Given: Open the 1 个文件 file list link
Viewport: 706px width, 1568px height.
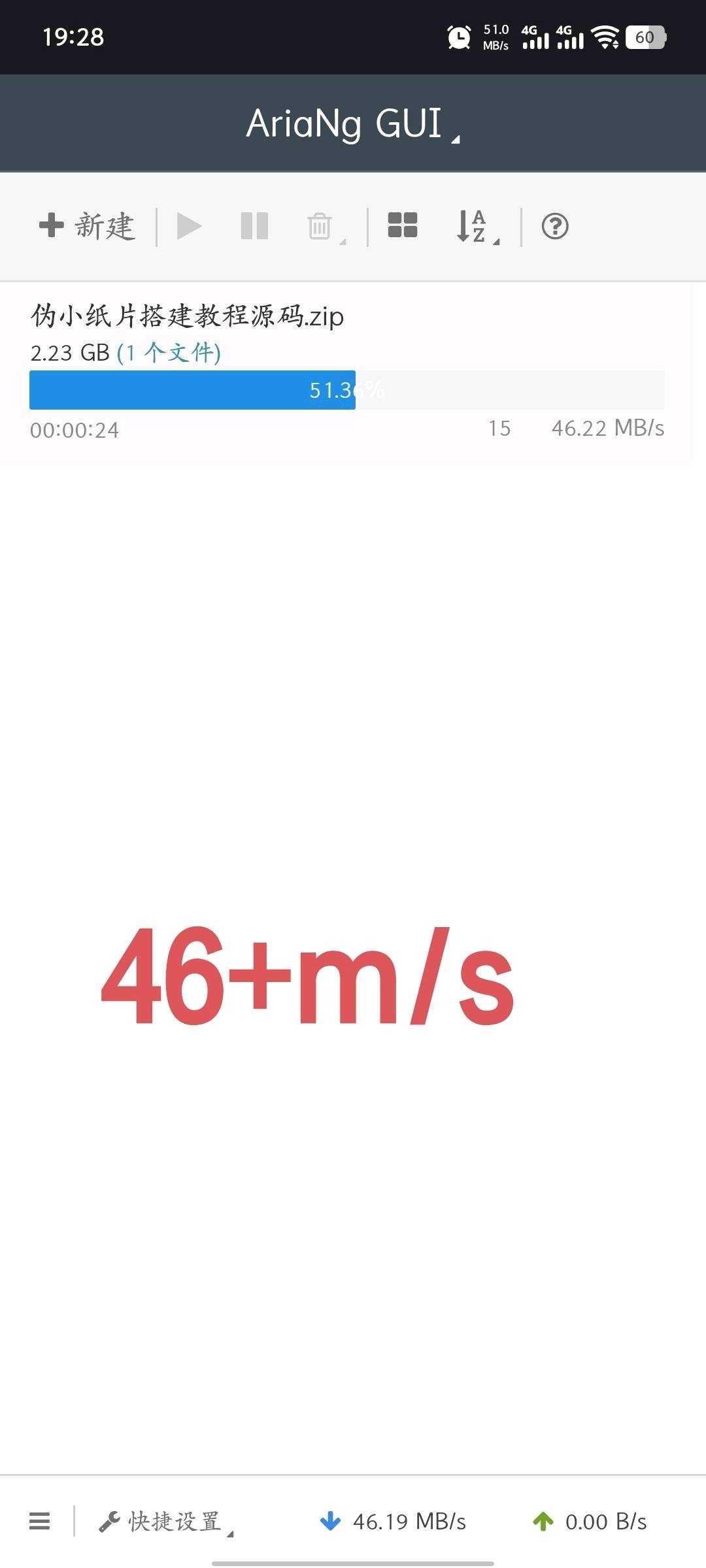Looking at the screenshot, I should click(168, 353).
